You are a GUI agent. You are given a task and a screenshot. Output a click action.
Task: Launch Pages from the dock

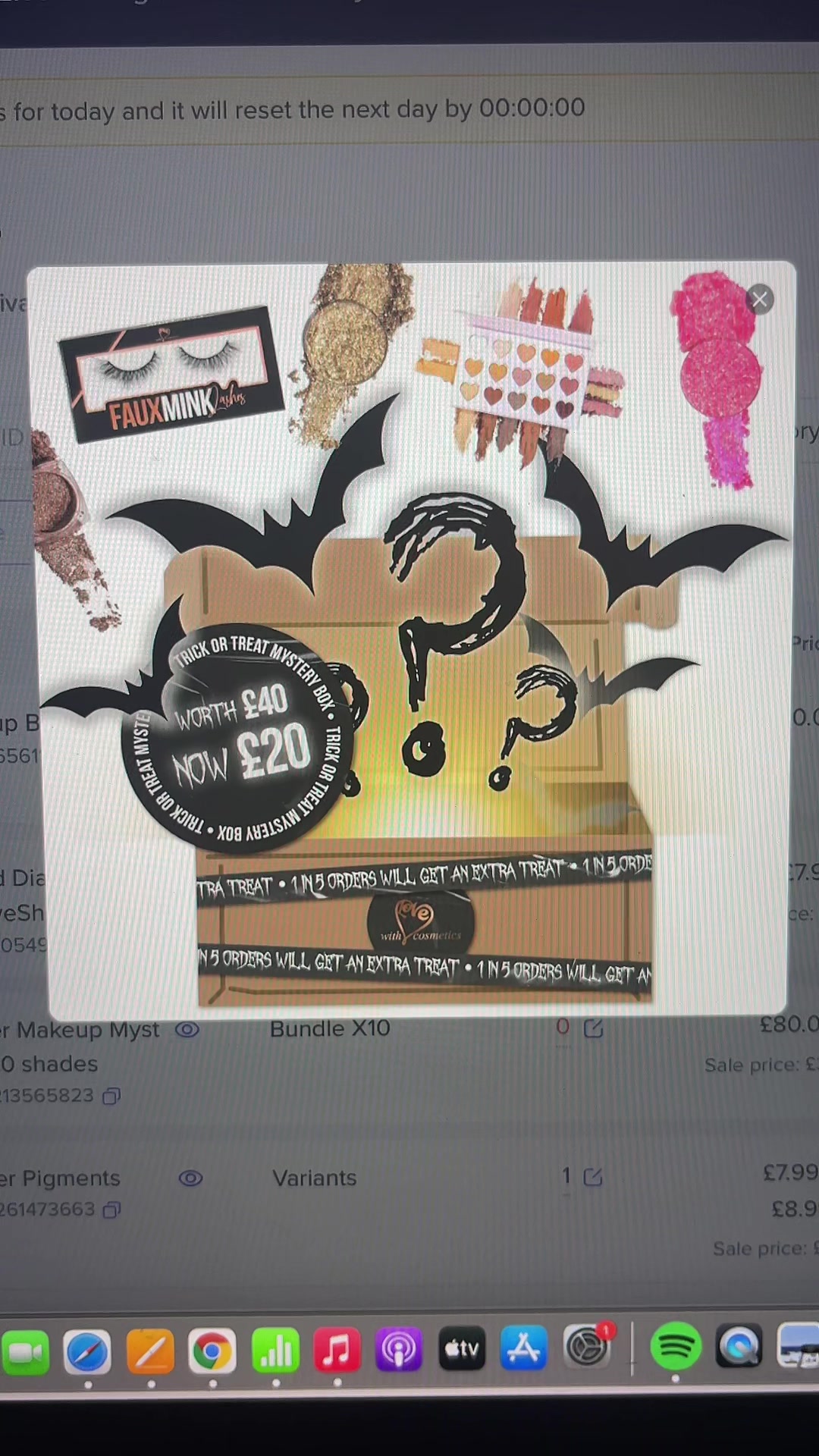(x=150, y=1351)
